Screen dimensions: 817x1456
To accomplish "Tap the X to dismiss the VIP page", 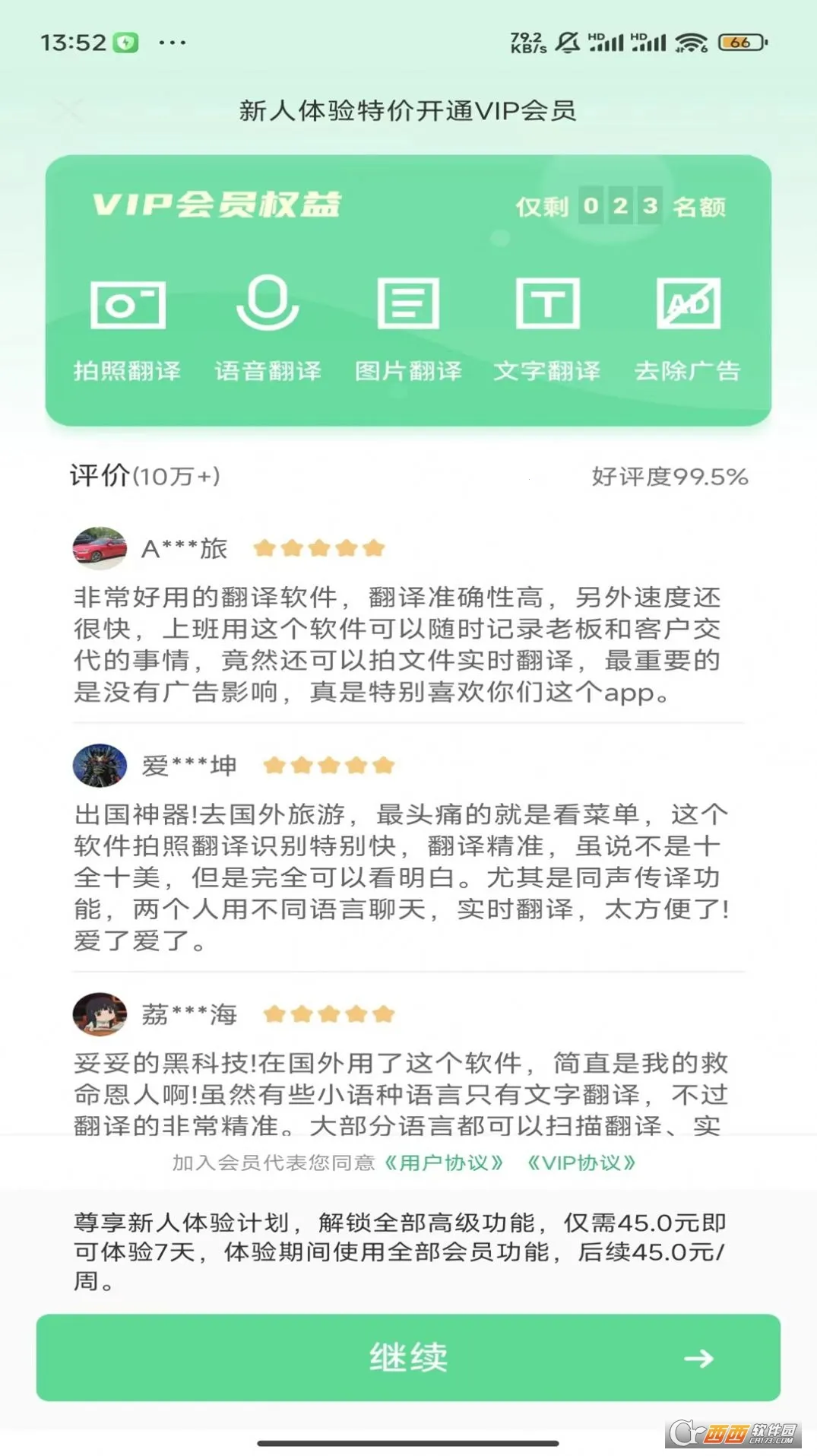I will [x=69, y=109].
